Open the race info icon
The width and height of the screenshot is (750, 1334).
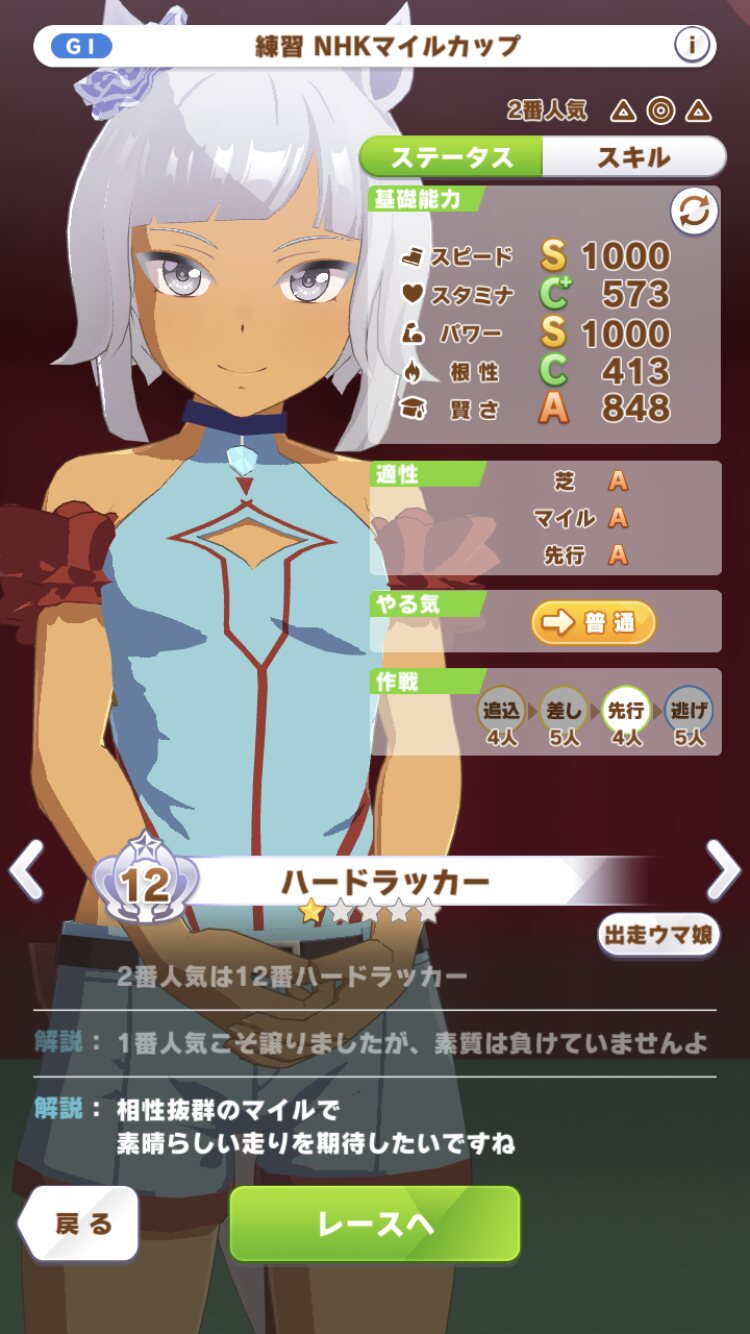tap(692, 45)
